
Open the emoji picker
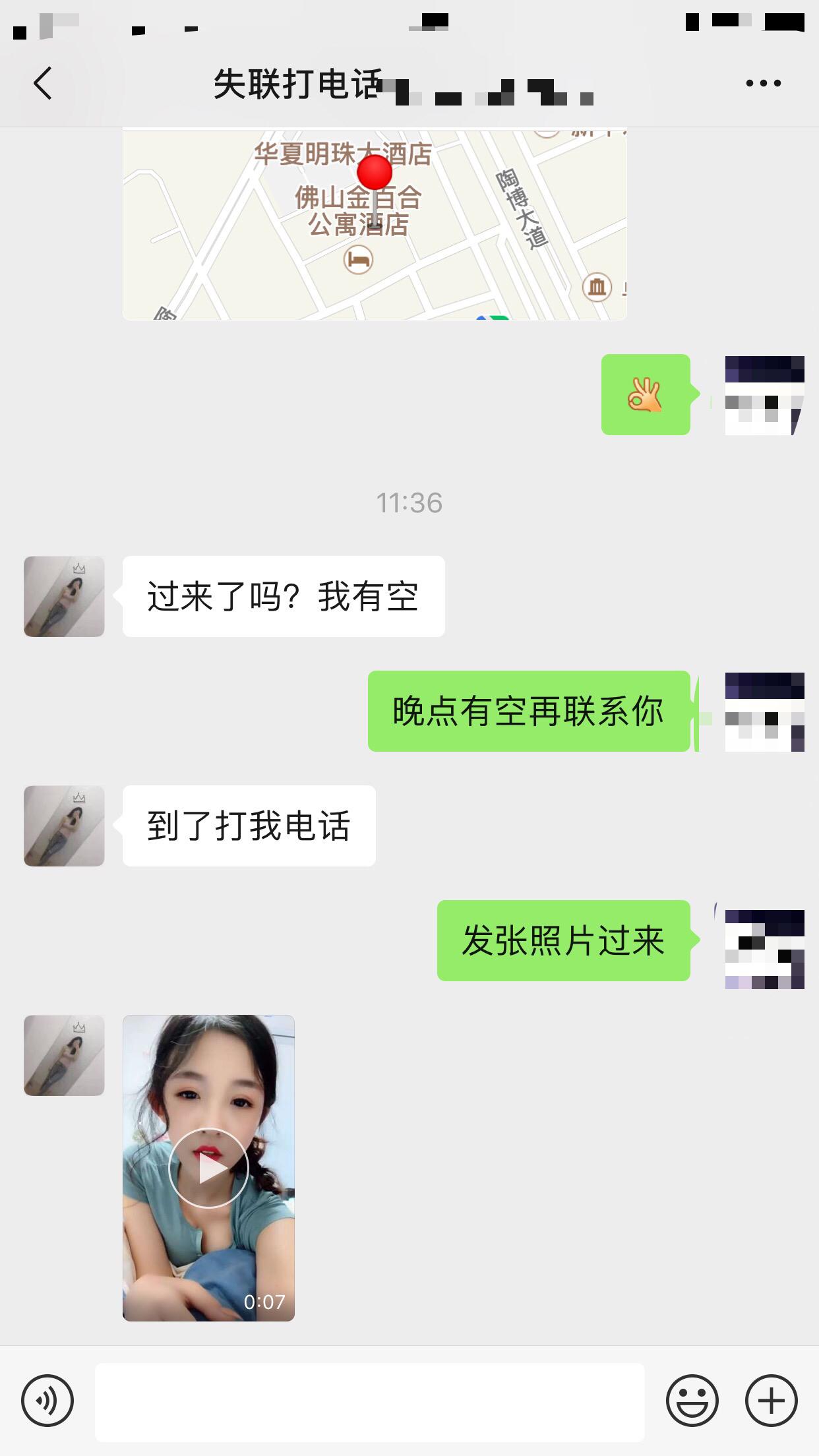click(x=692, y=1401)
